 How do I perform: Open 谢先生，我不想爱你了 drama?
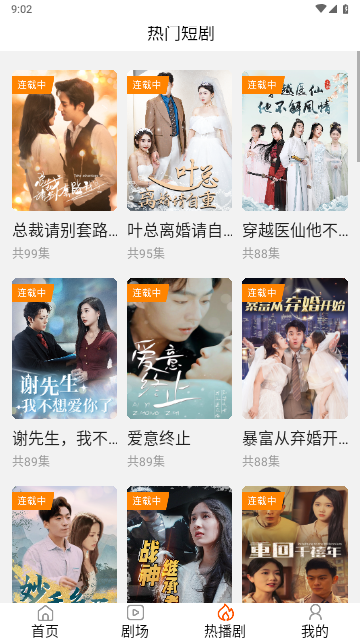64,349
